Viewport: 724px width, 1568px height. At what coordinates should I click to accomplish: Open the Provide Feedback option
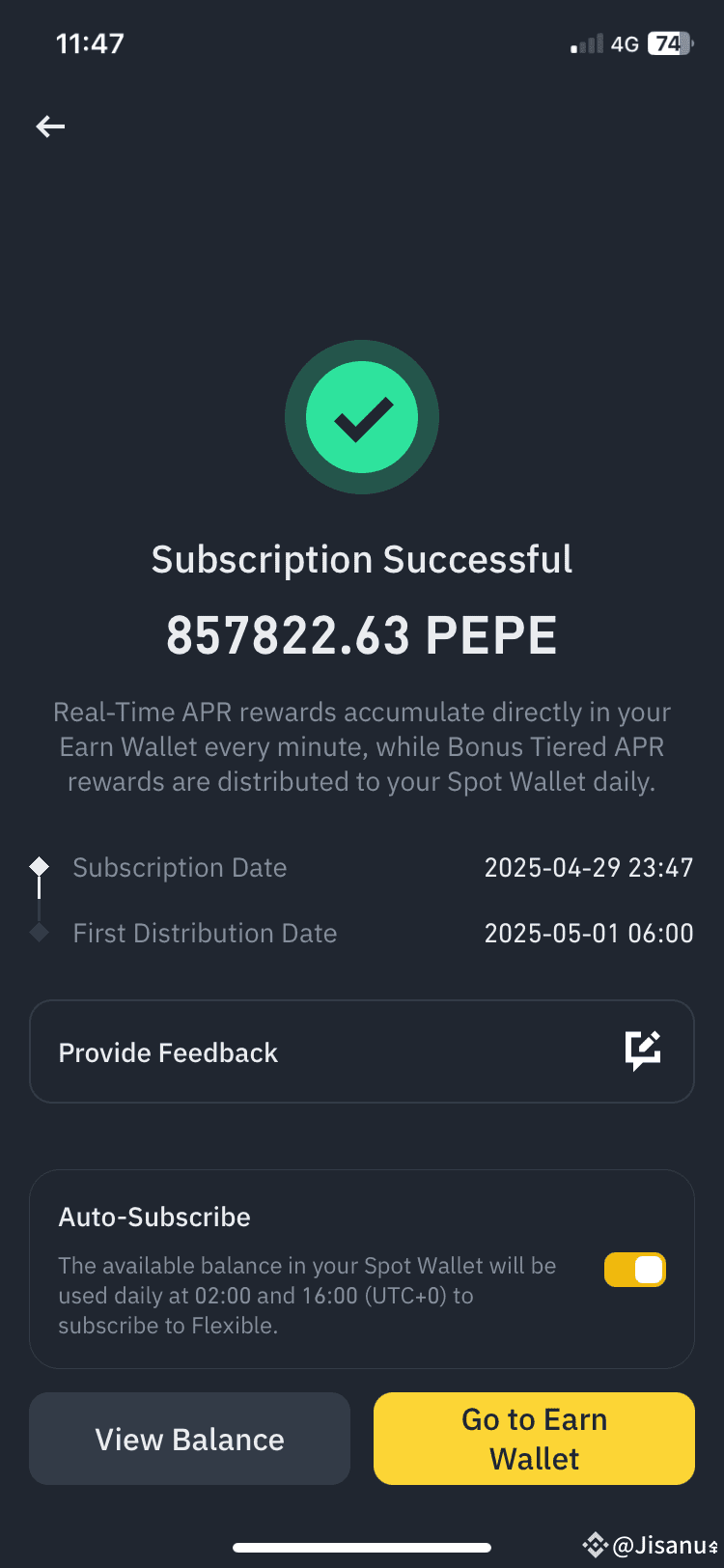point(168,1051)
